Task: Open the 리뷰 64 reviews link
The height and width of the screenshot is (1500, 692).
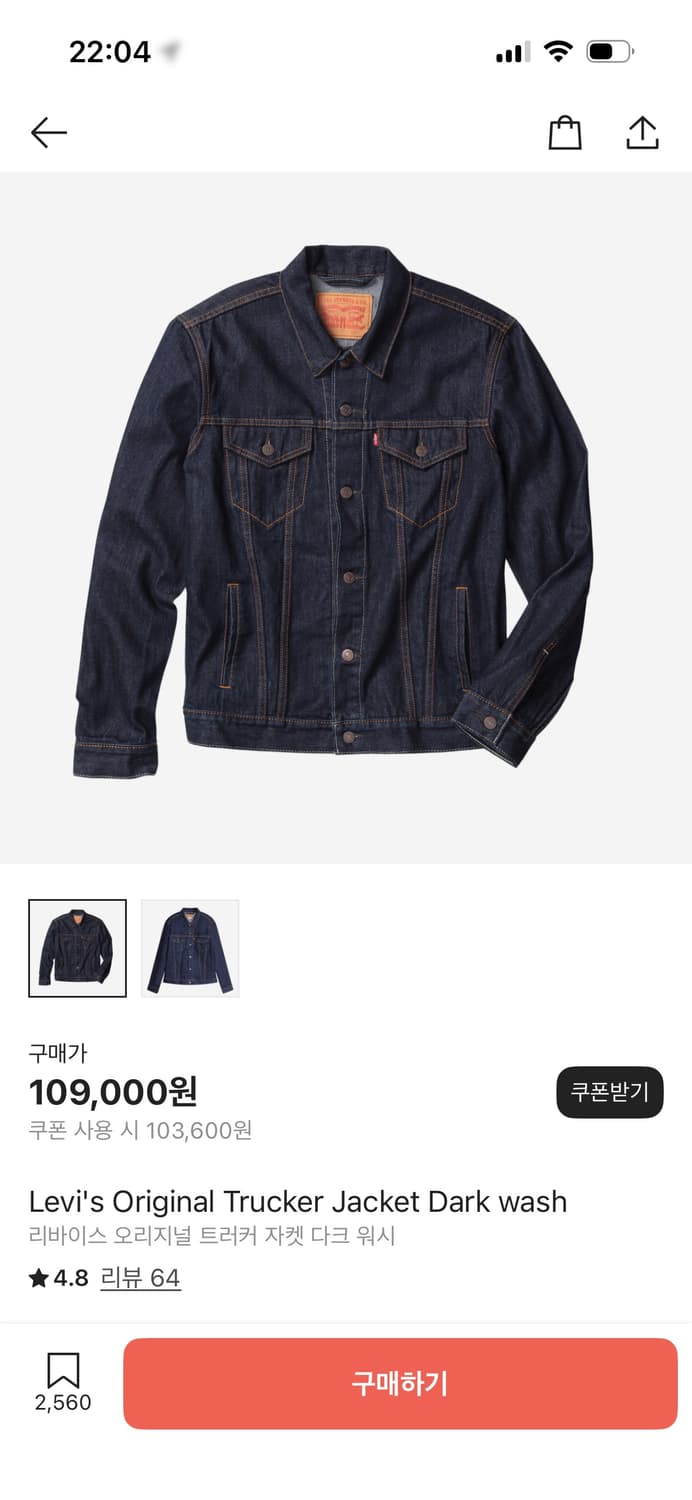Action: coord(140,1278)
